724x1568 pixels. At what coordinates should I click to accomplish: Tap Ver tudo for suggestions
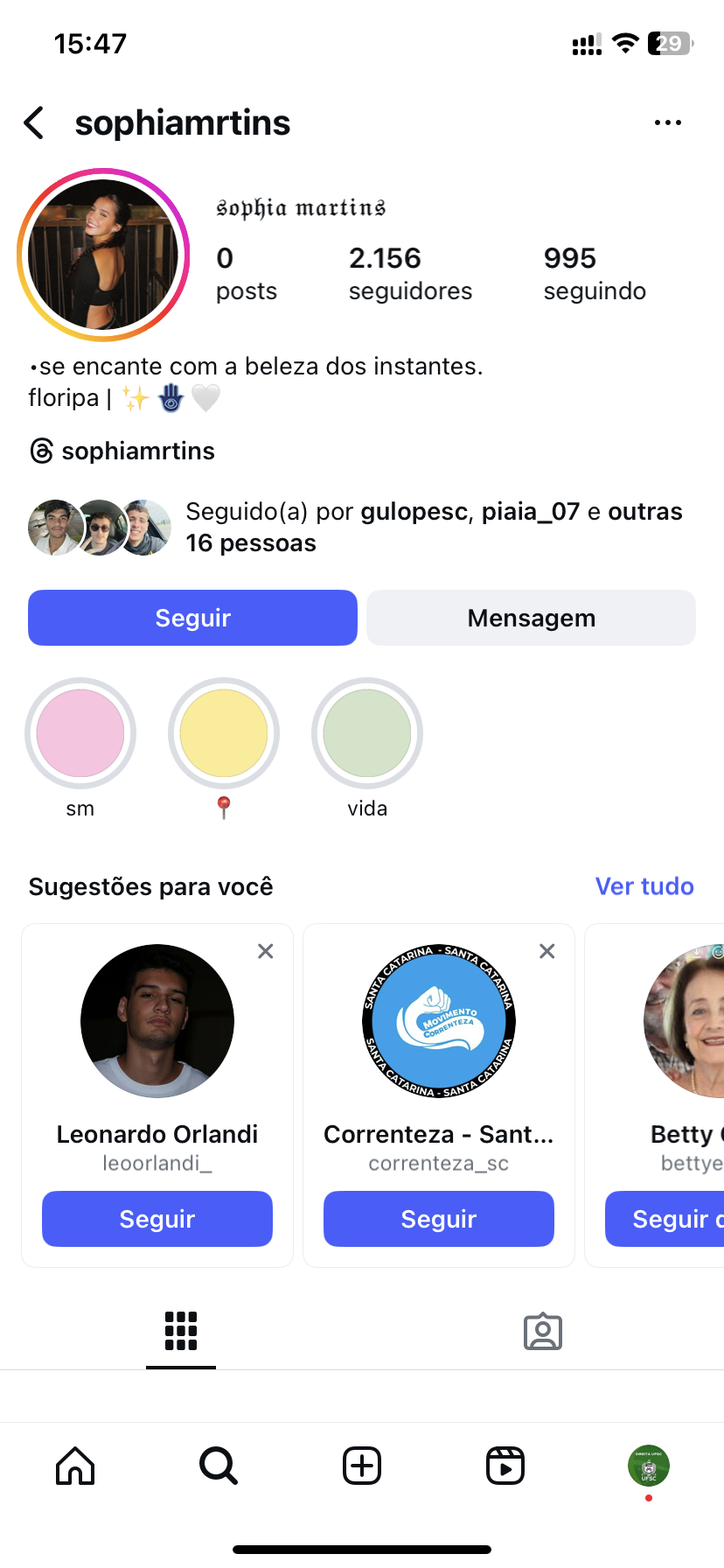644,886
